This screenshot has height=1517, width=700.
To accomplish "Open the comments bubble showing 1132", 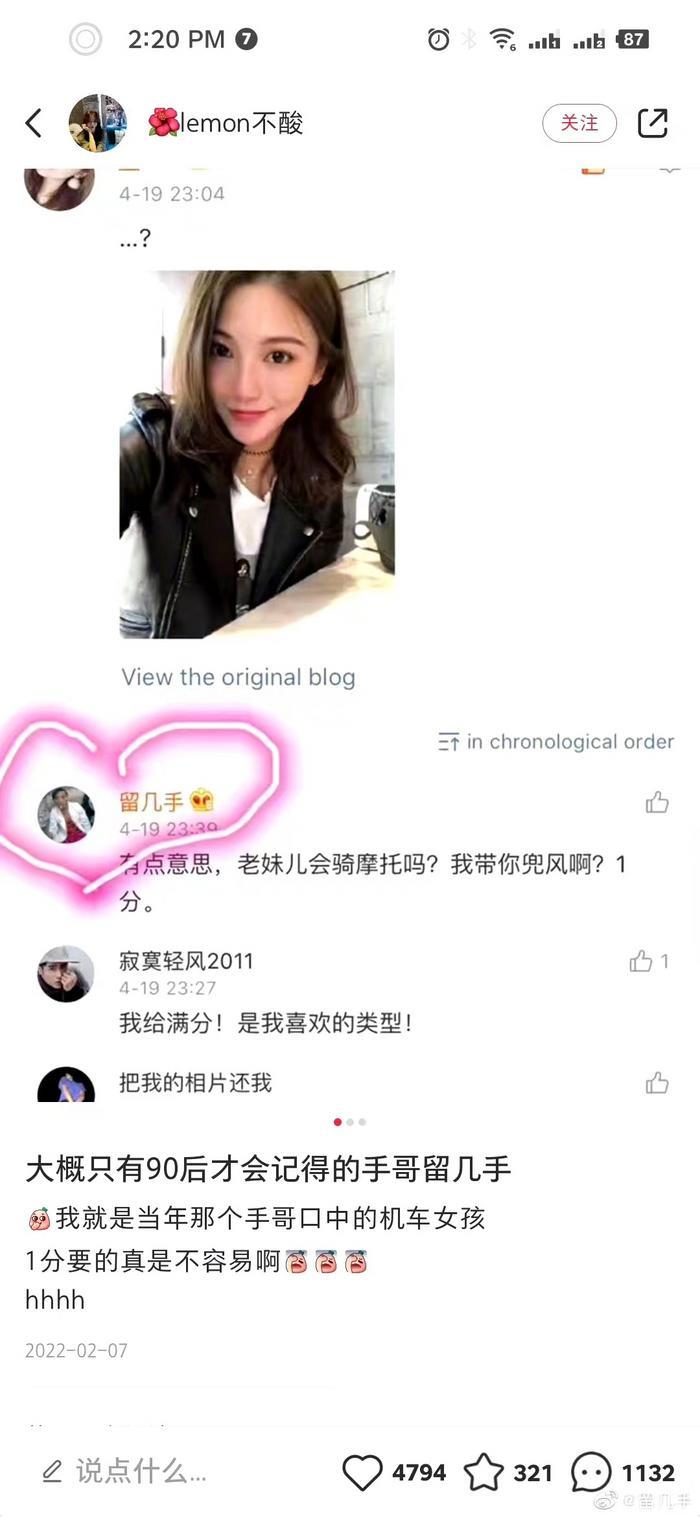I will [x=591, y=1472].
